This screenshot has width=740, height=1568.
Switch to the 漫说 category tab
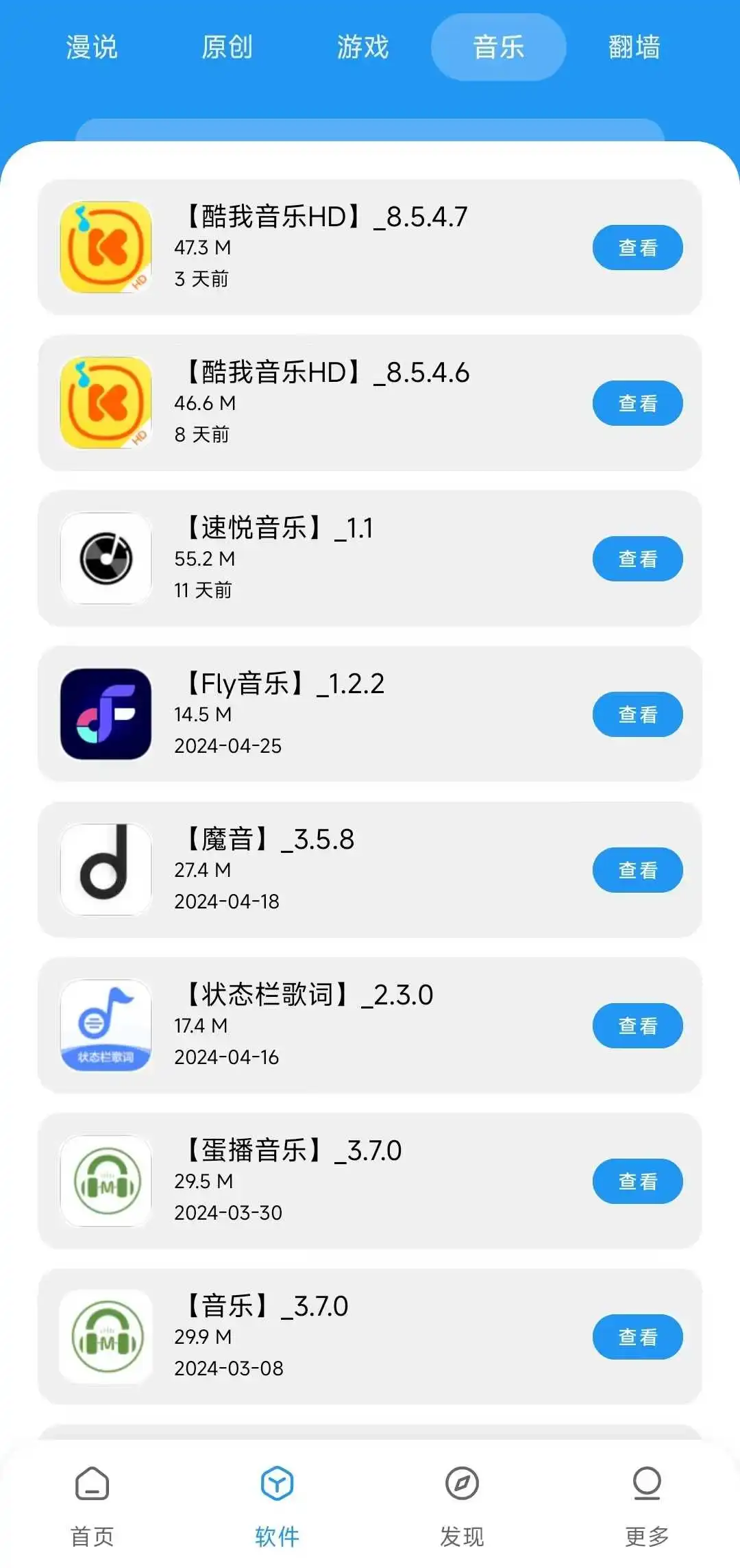(x=92, y=47)
